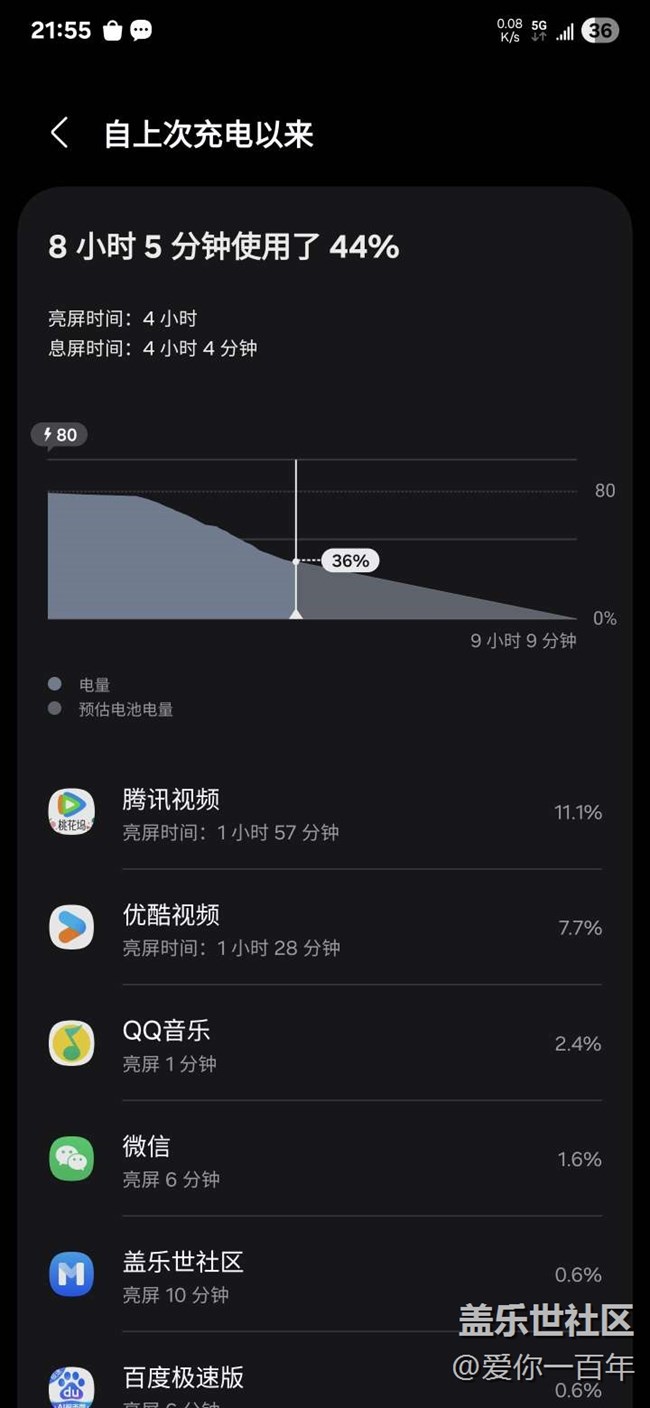Open 腾讯视频 battery usage details
This screenshot has width=650, height=1408.
pyautogui.click(x=325, y=813)
